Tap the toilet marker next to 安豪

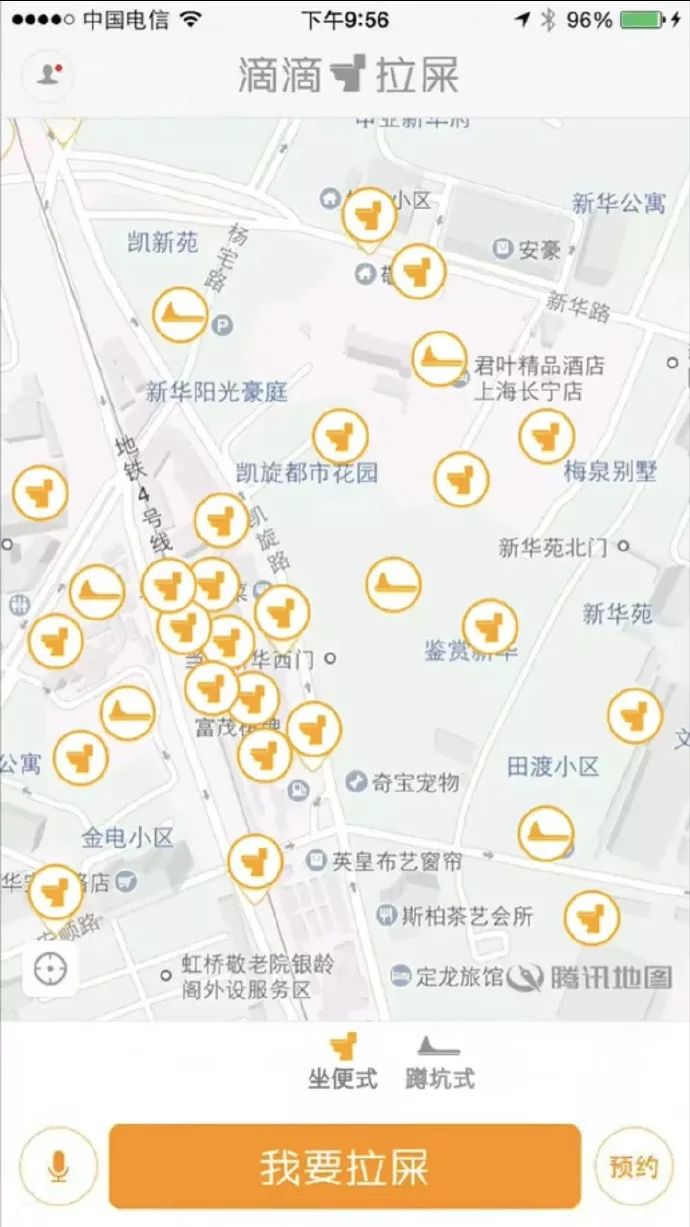click(418, 271)
